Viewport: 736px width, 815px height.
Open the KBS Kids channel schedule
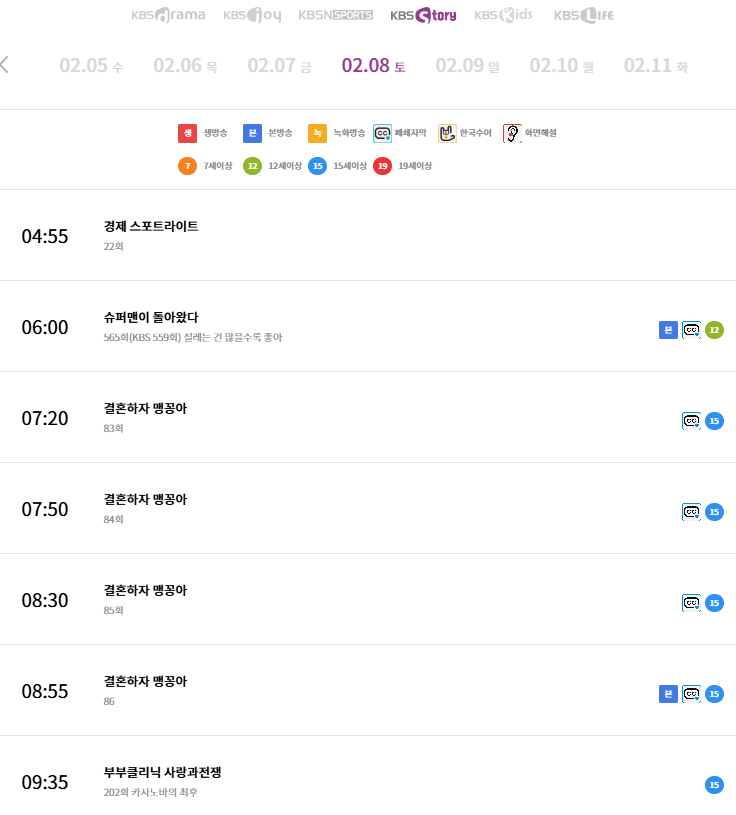(x=502, y=15)
